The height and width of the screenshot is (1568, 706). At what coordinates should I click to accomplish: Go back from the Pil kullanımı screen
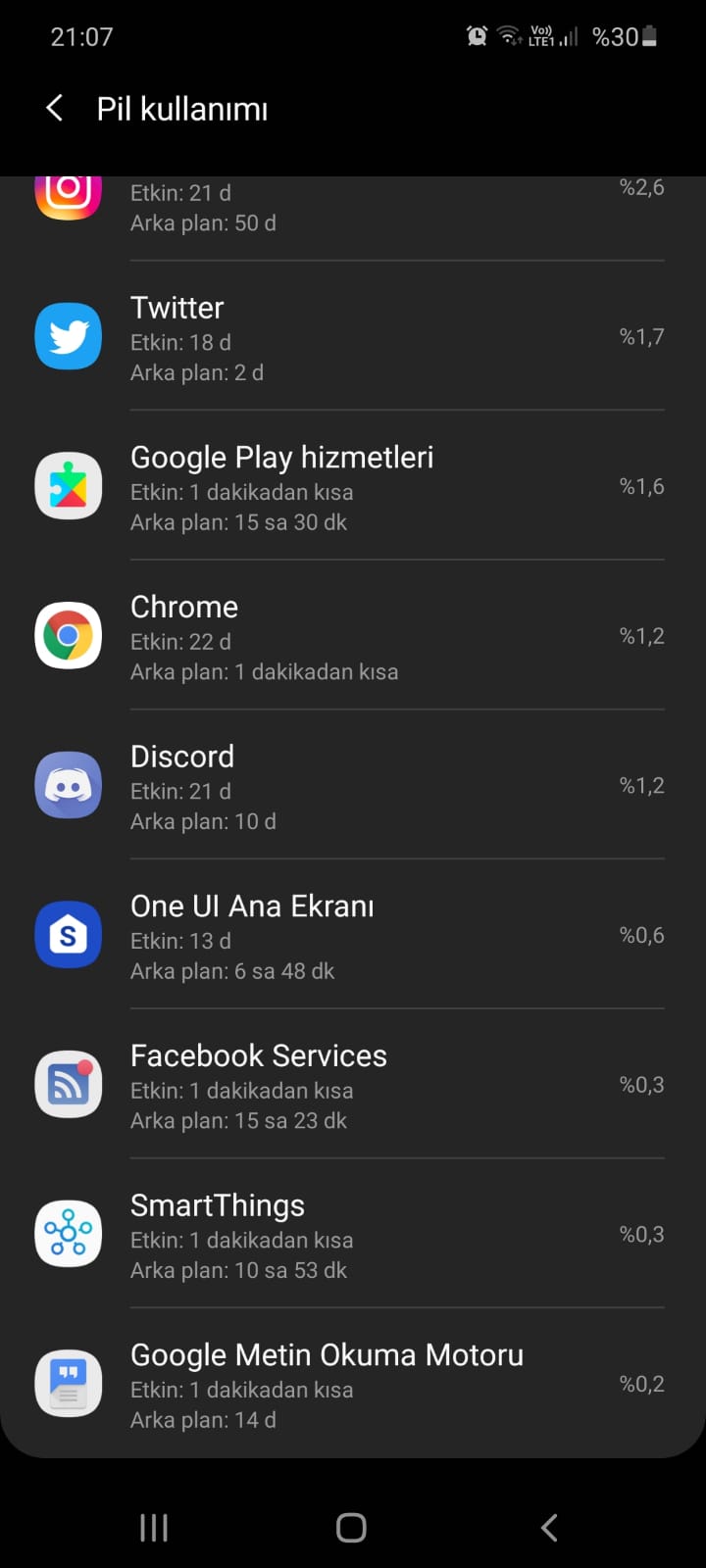55,109
